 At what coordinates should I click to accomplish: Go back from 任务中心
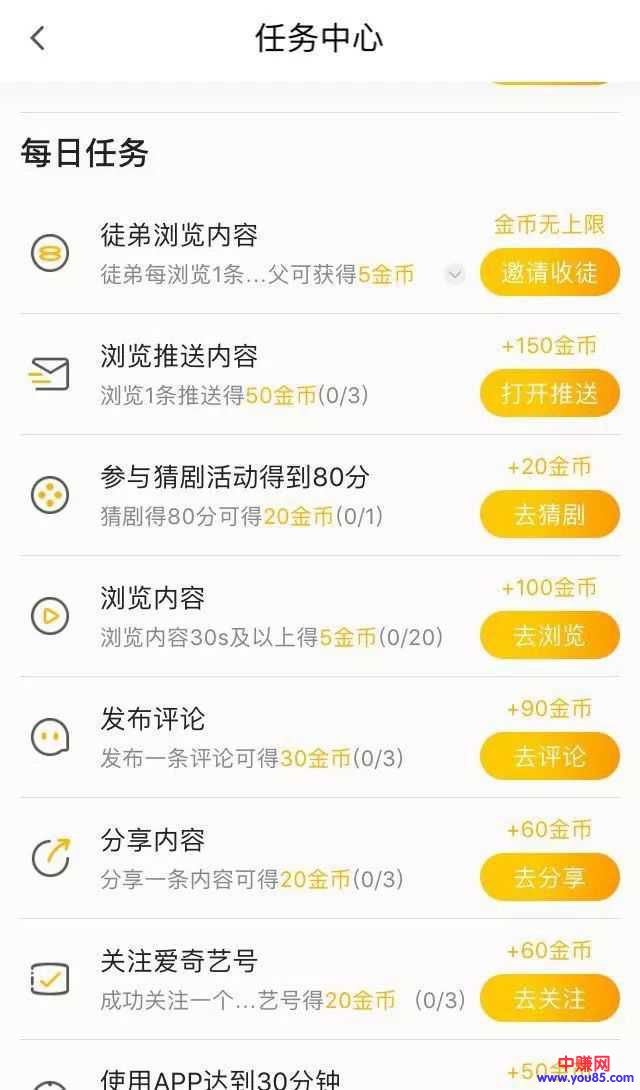pyautogui.click(x=38, y=39)
